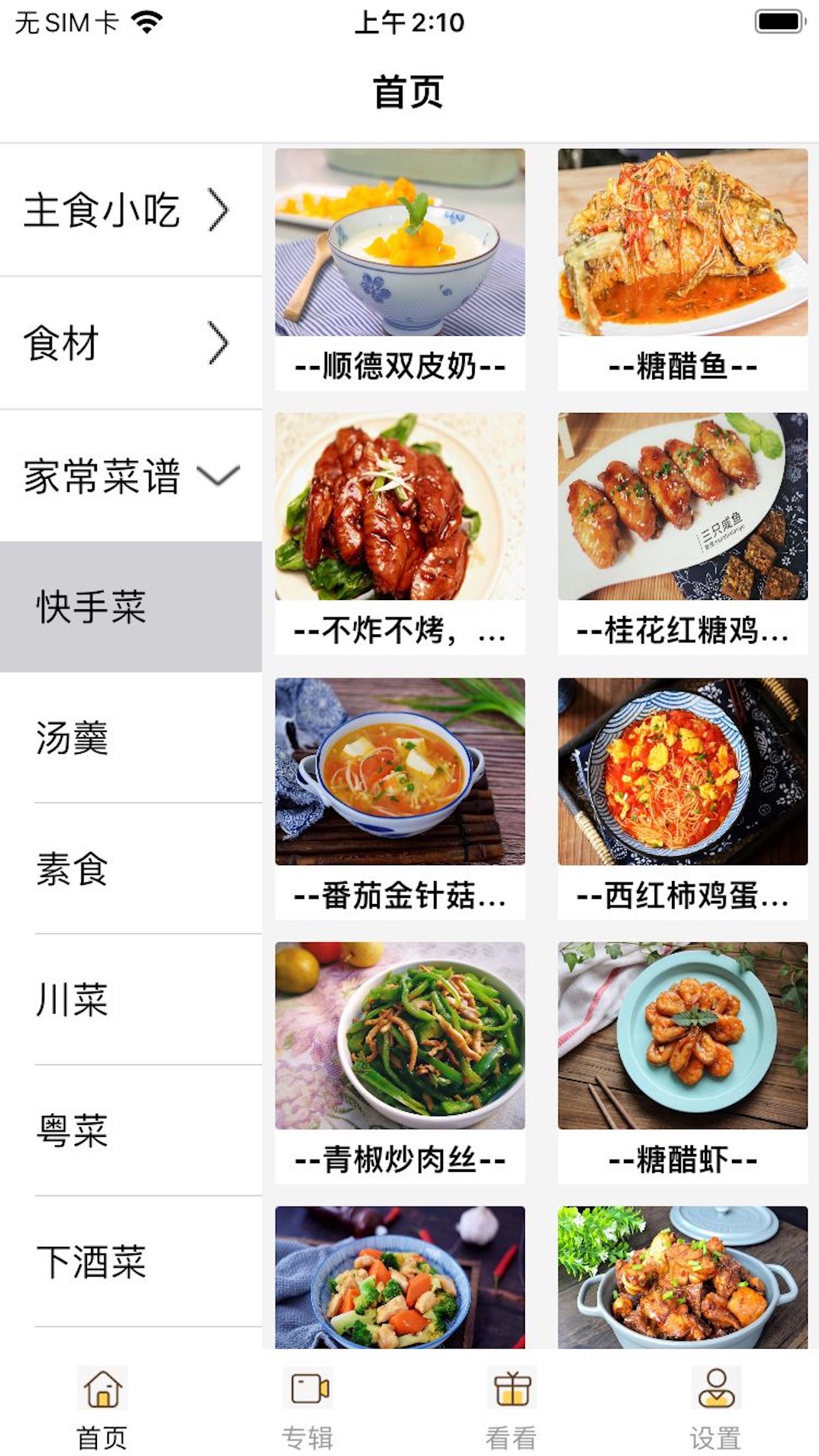
Task: Show 粤菜 recipes
Action: click(x=131, y=1130)
